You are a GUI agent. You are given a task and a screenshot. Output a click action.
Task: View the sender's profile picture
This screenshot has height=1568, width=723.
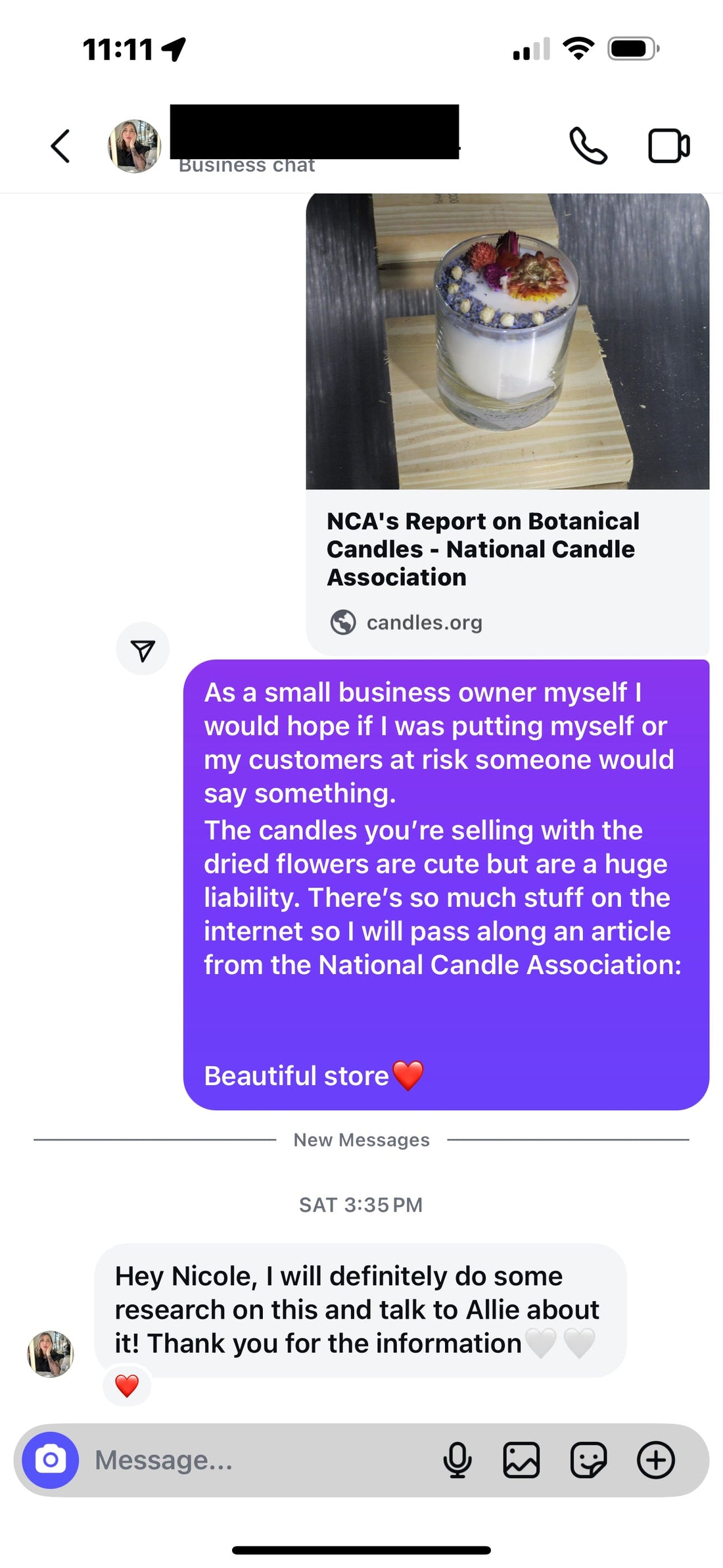tap(133, 145)
